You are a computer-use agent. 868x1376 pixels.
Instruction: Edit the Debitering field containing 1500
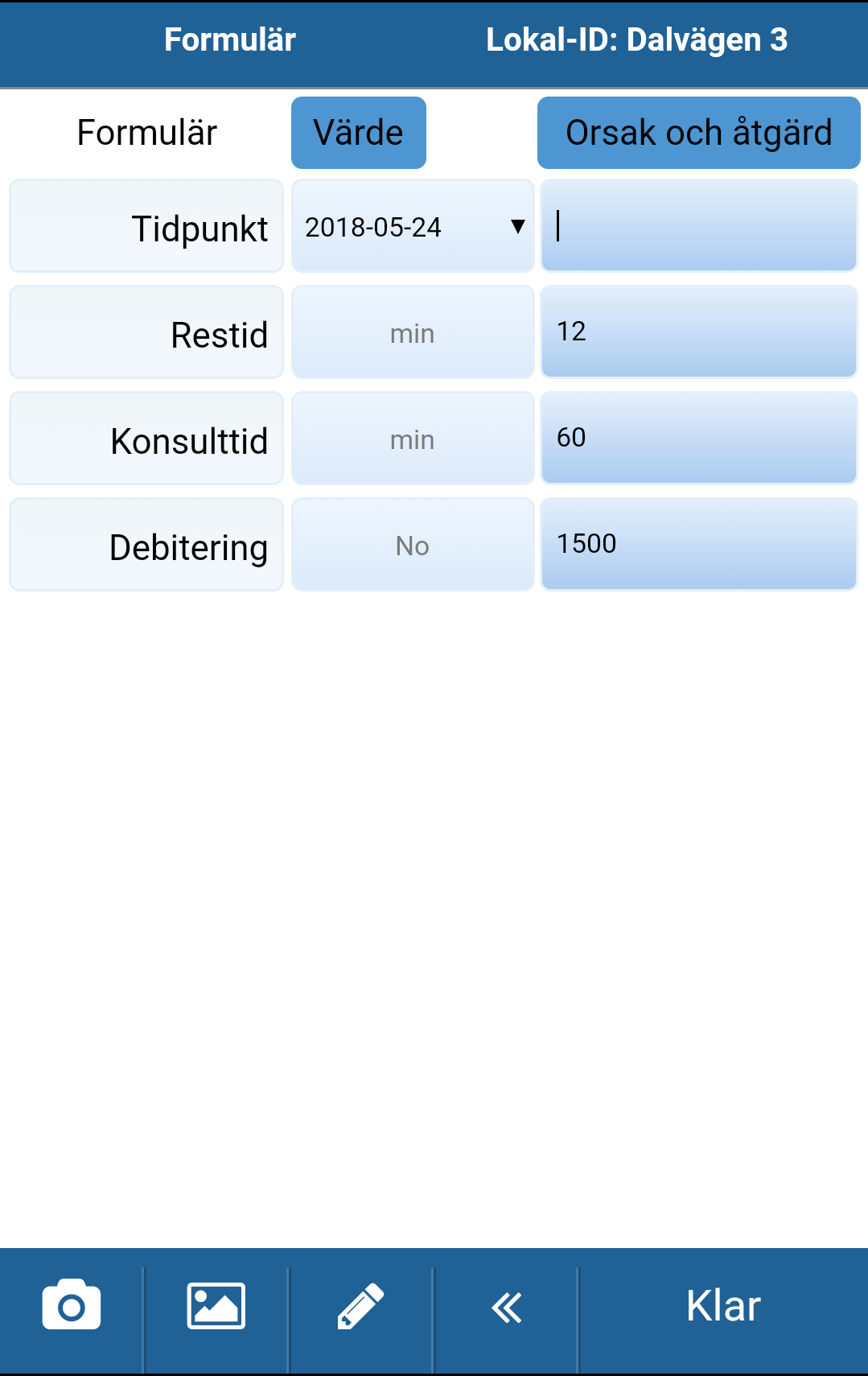[699, 544]
